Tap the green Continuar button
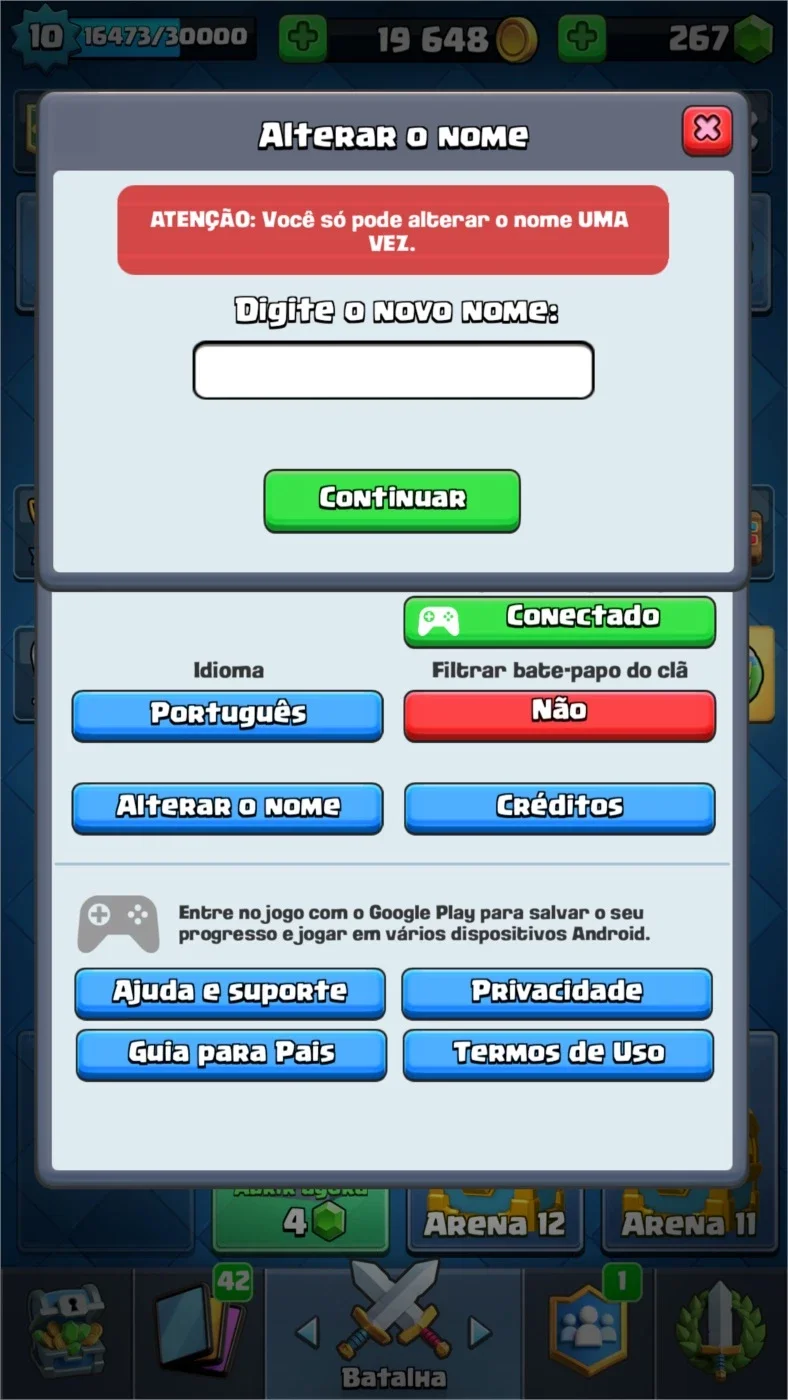Image resolution: width=788 pixels, height=1400 pixels. tap(392, 499)
